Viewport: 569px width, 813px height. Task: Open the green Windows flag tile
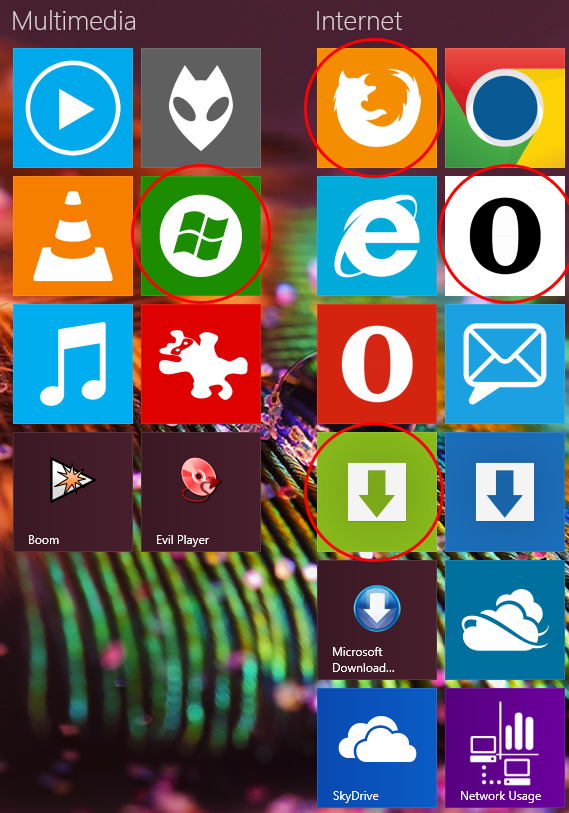click(201, 236)
